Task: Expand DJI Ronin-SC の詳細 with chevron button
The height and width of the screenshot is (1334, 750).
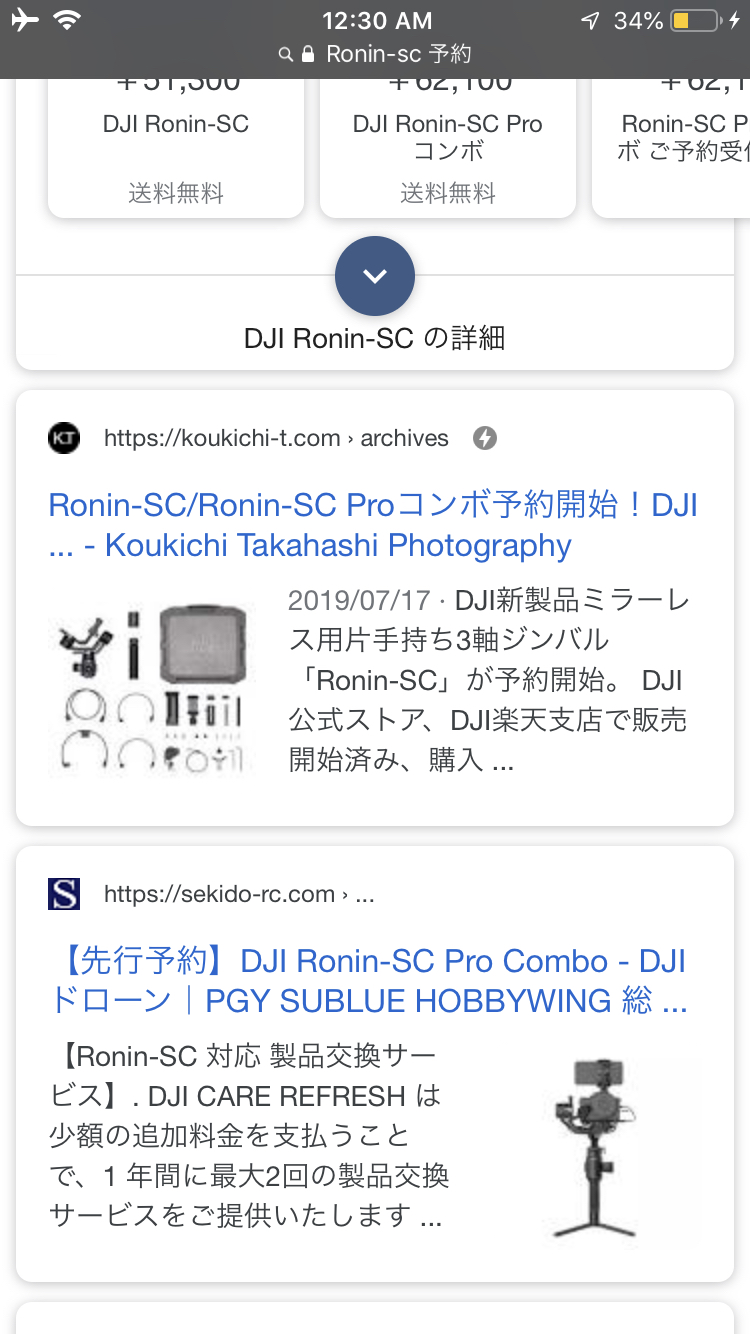Action: [375, 276]
